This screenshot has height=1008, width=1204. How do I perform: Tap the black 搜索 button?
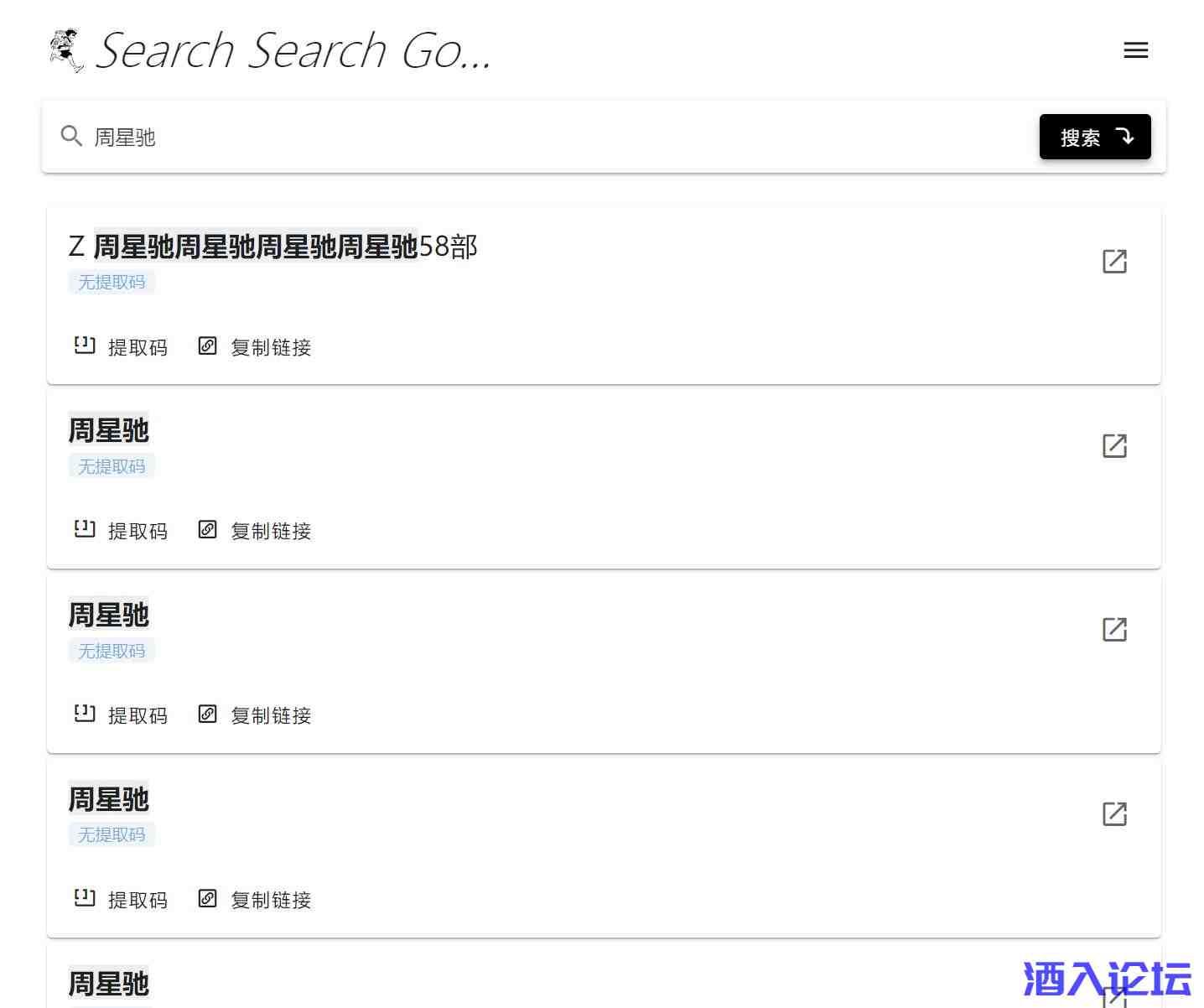[1094, 137]
